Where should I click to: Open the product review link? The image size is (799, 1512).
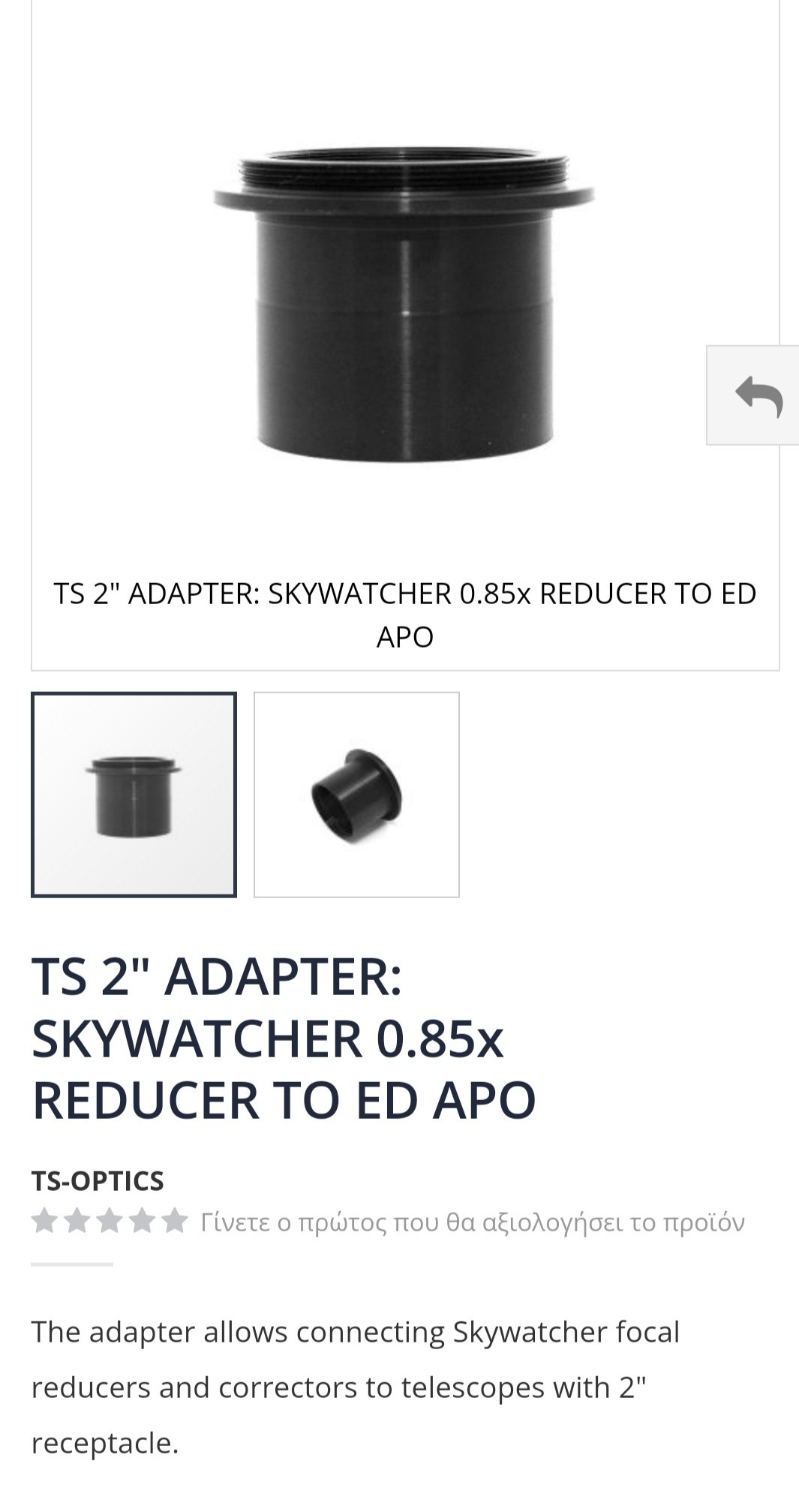(472, 1222)
